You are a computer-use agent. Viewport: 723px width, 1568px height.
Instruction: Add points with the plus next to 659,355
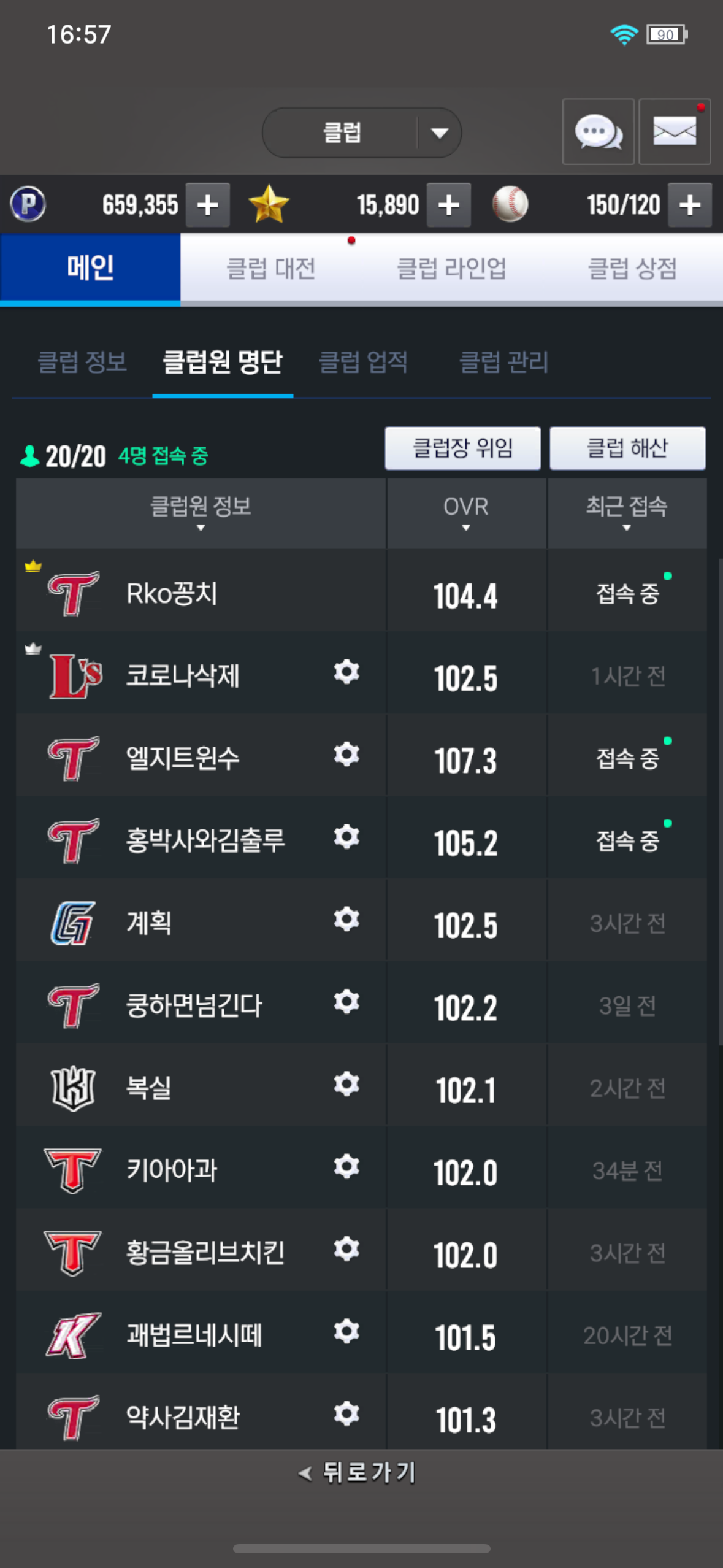[x=207, y=205]
